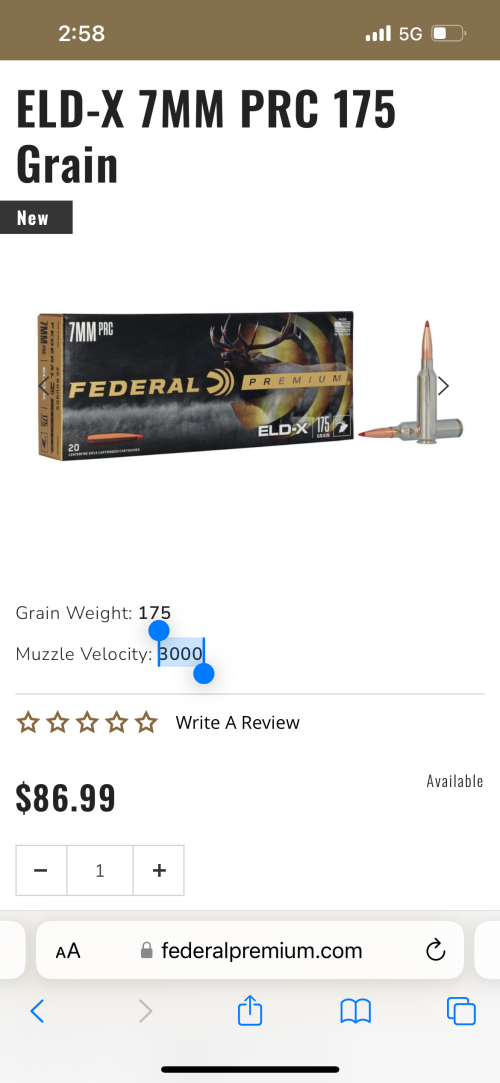Open the Write A Review link

[238, 722]
